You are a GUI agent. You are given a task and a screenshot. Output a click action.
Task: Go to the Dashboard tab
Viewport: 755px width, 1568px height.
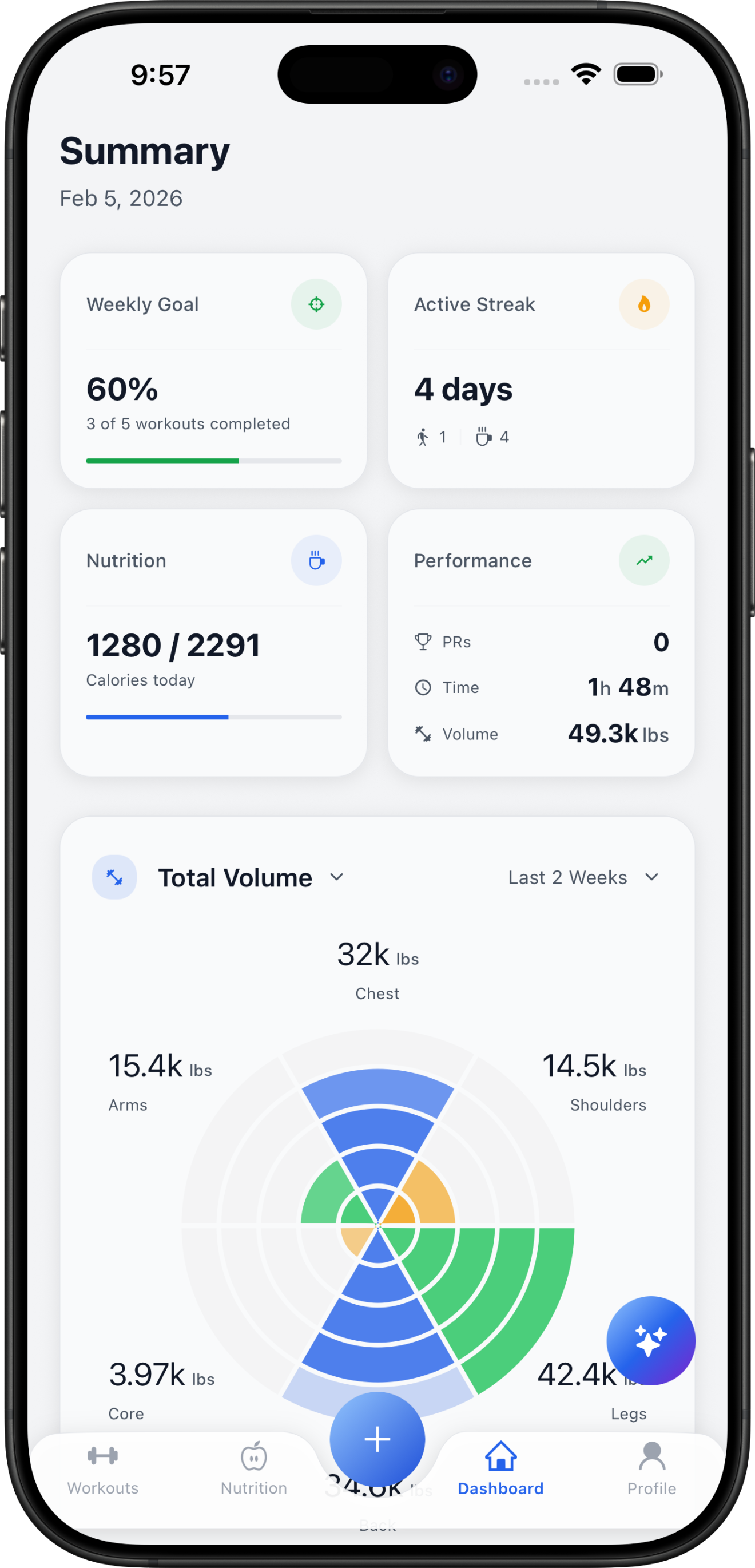pyautogui.click(x=500, y=1470)
